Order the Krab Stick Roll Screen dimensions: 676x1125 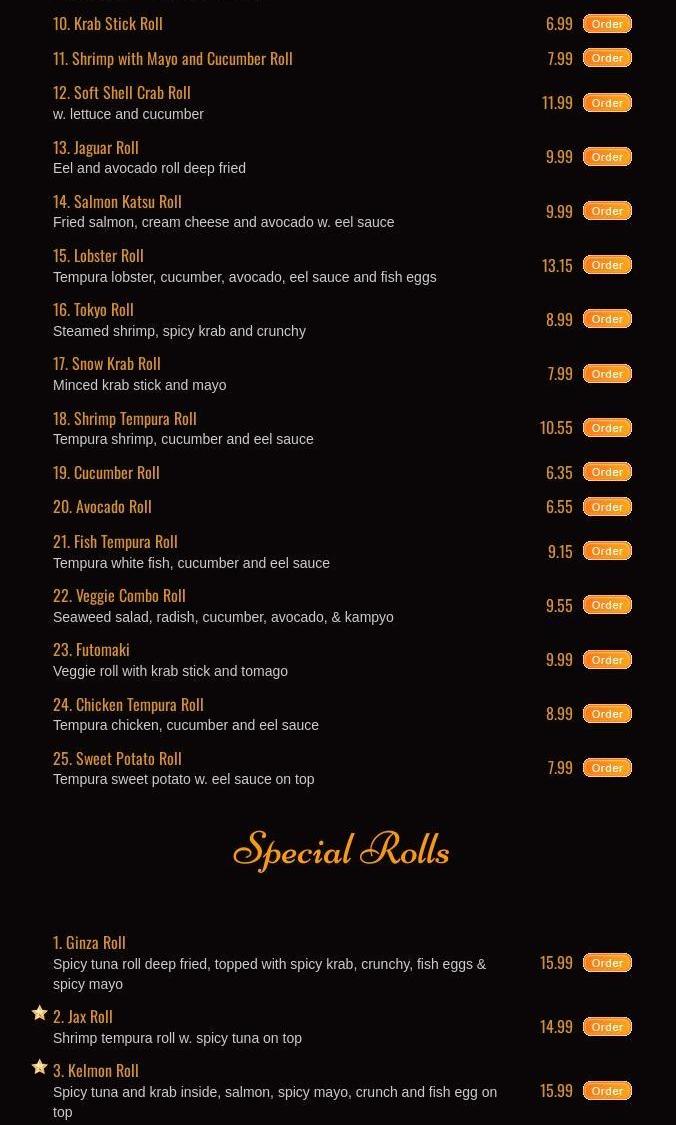coord(607,24)
